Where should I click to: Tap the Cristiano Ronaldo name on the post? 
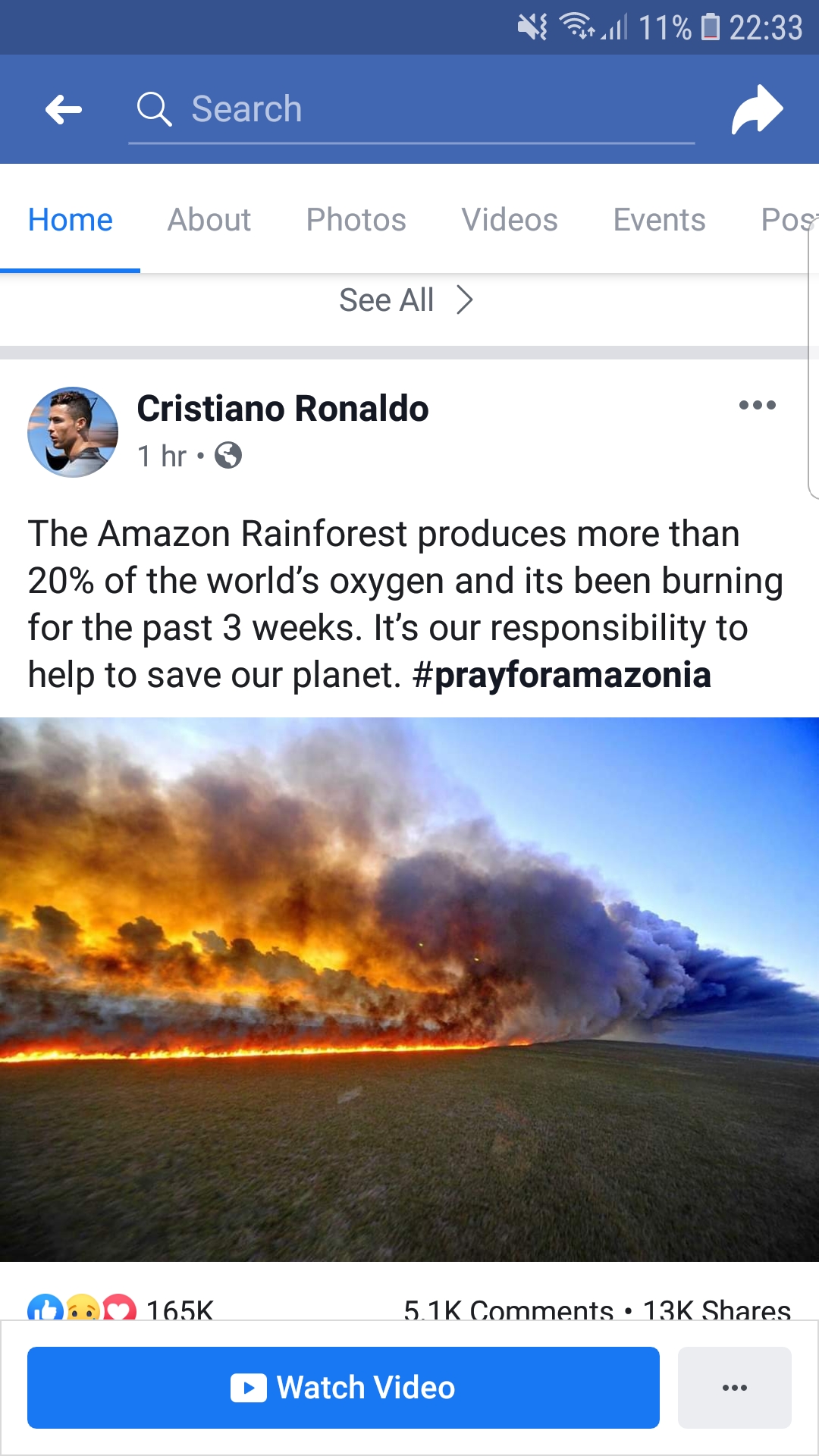tap(283, 409)
